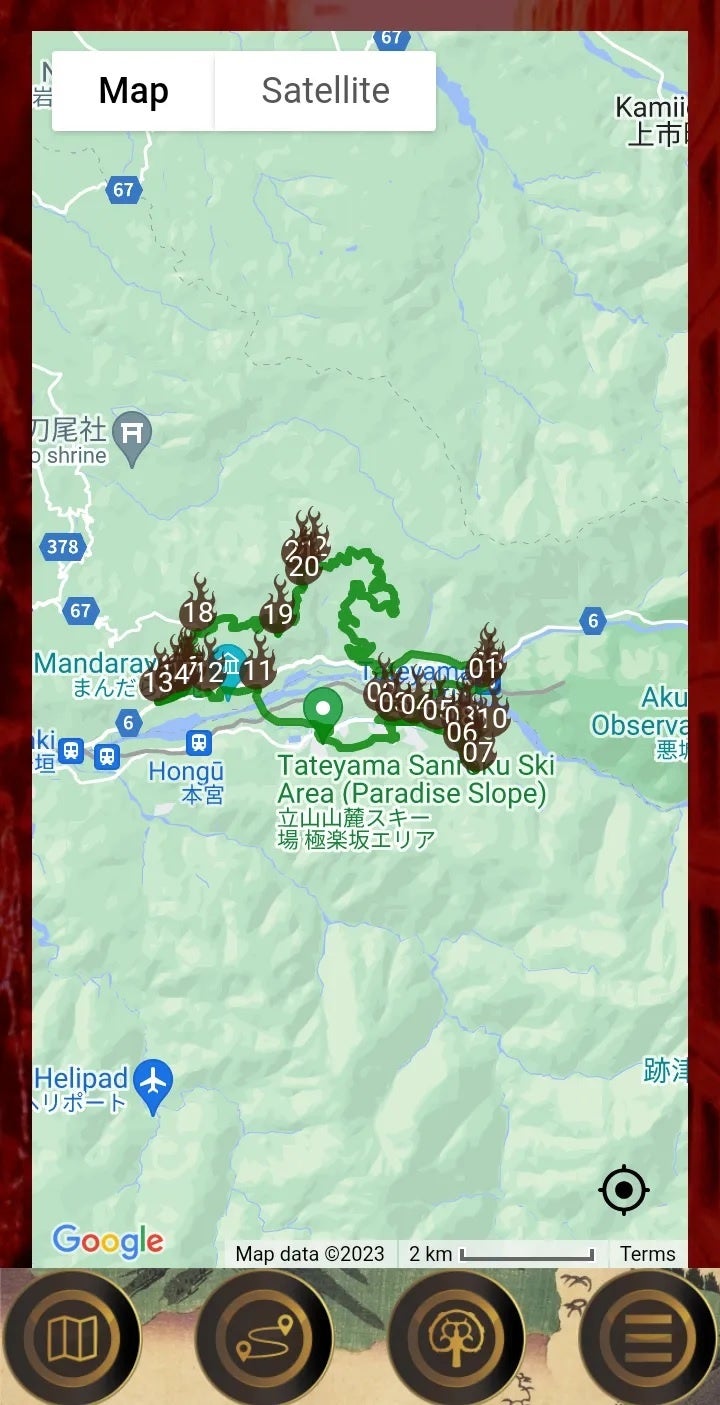The width and height of the screenshot is (720, 1405).
Task: Select the shrine torii gate marker
Action: [x=131, y=433]
